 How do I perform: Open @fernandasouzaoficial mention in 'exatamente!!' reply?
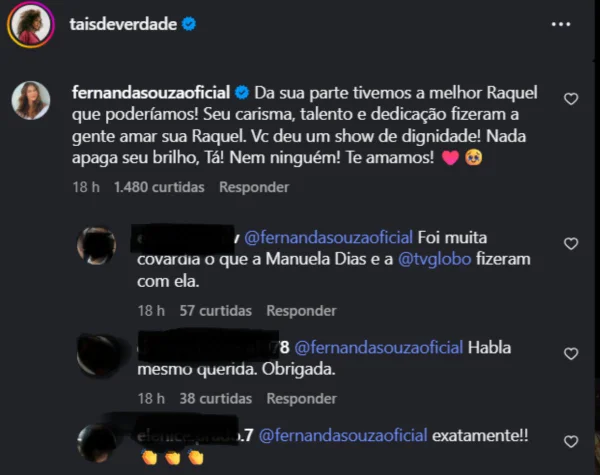[343, 437]
